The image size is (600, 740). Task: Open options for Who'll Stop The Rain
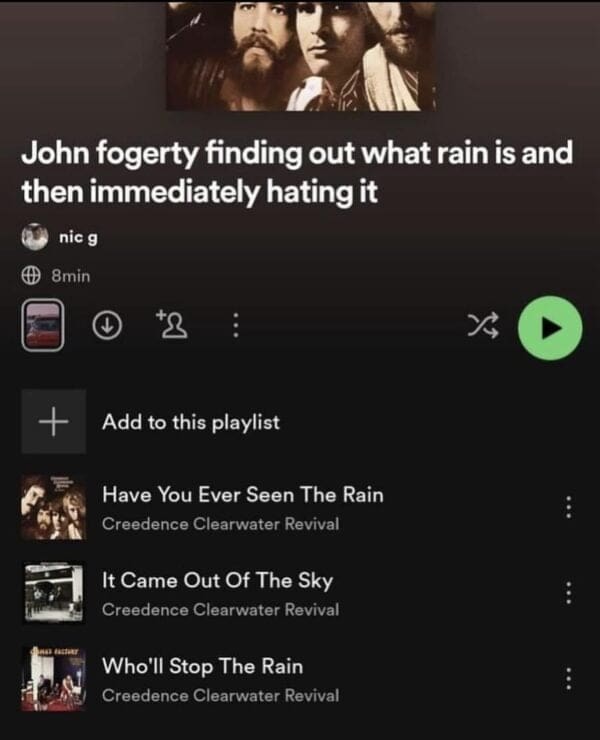tap(568, 678)
